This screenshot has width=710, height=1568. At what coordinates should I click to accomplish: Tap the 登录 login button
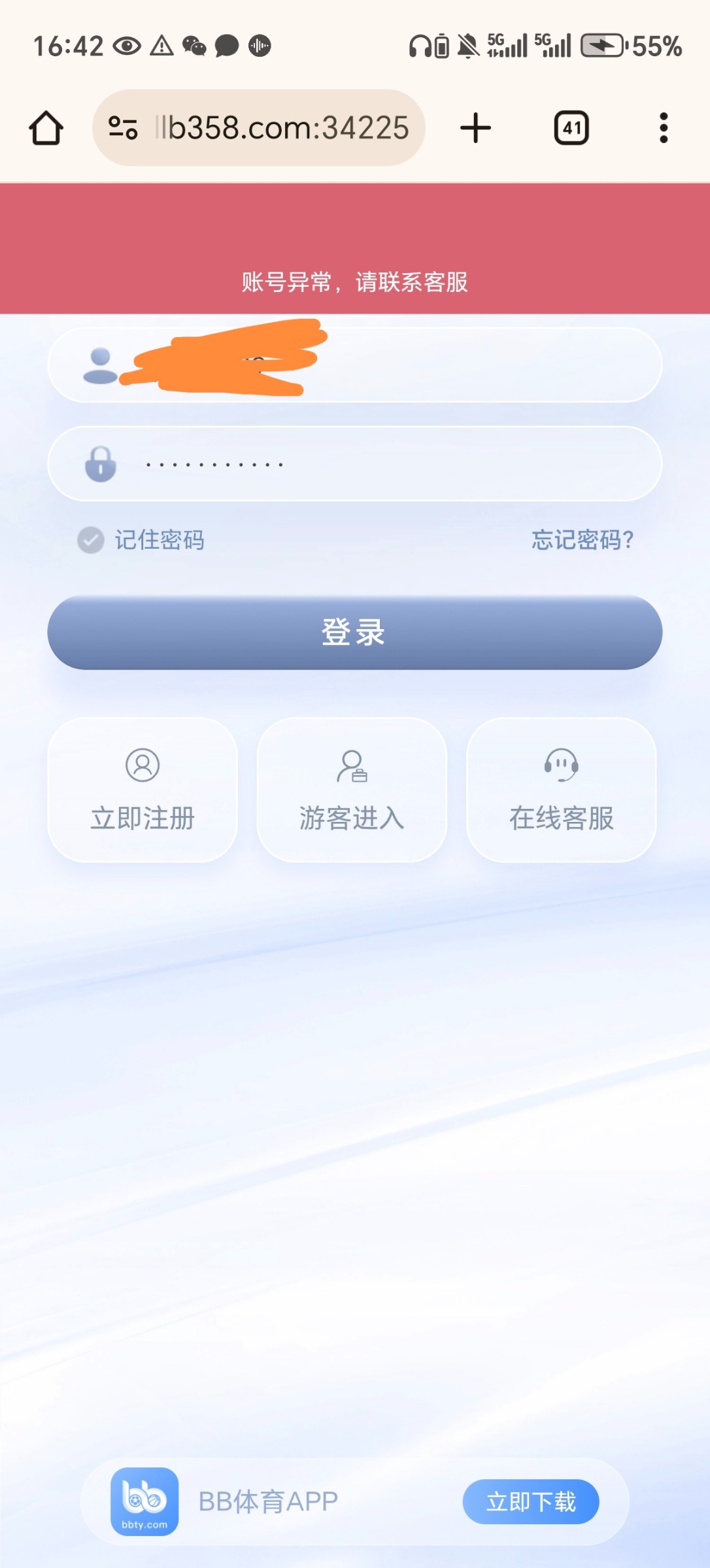coord(354,632)
